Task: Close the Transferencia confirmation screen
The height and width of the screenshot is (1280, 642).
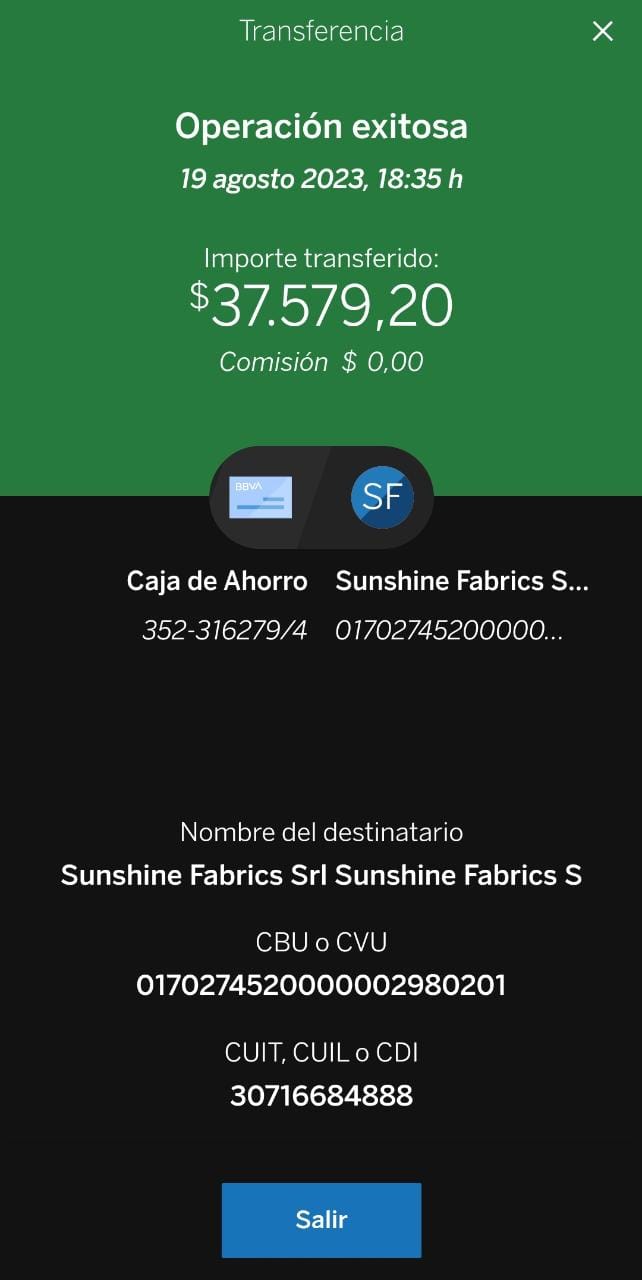Action: pyautogui.click(x=602, y=31)
